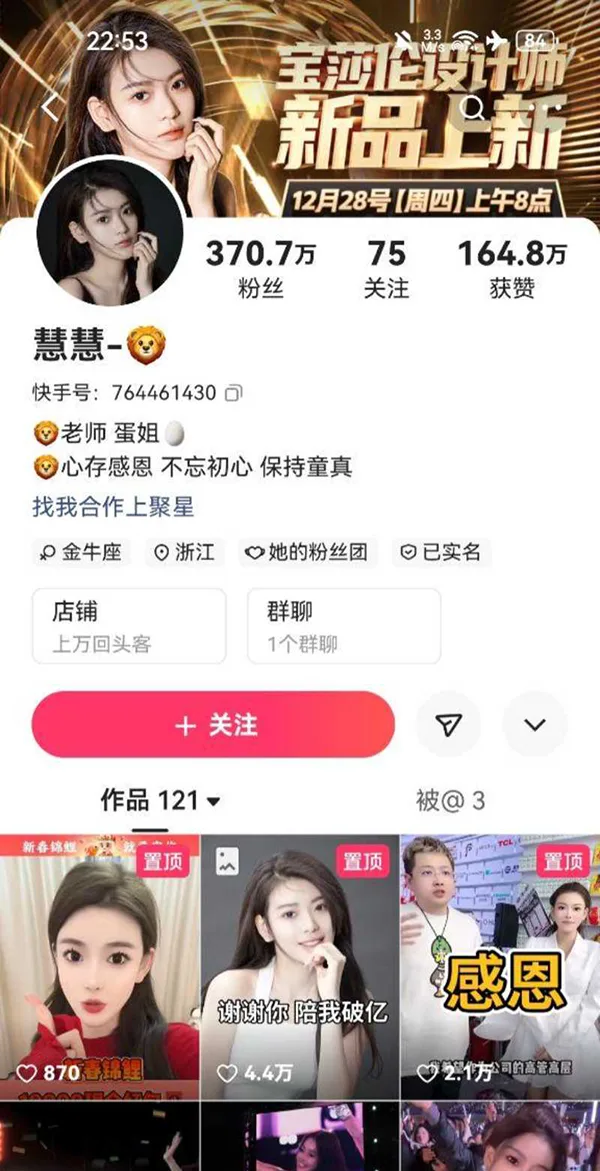
Task: View the 关注 following list
Action: click(x=386, y=270)
